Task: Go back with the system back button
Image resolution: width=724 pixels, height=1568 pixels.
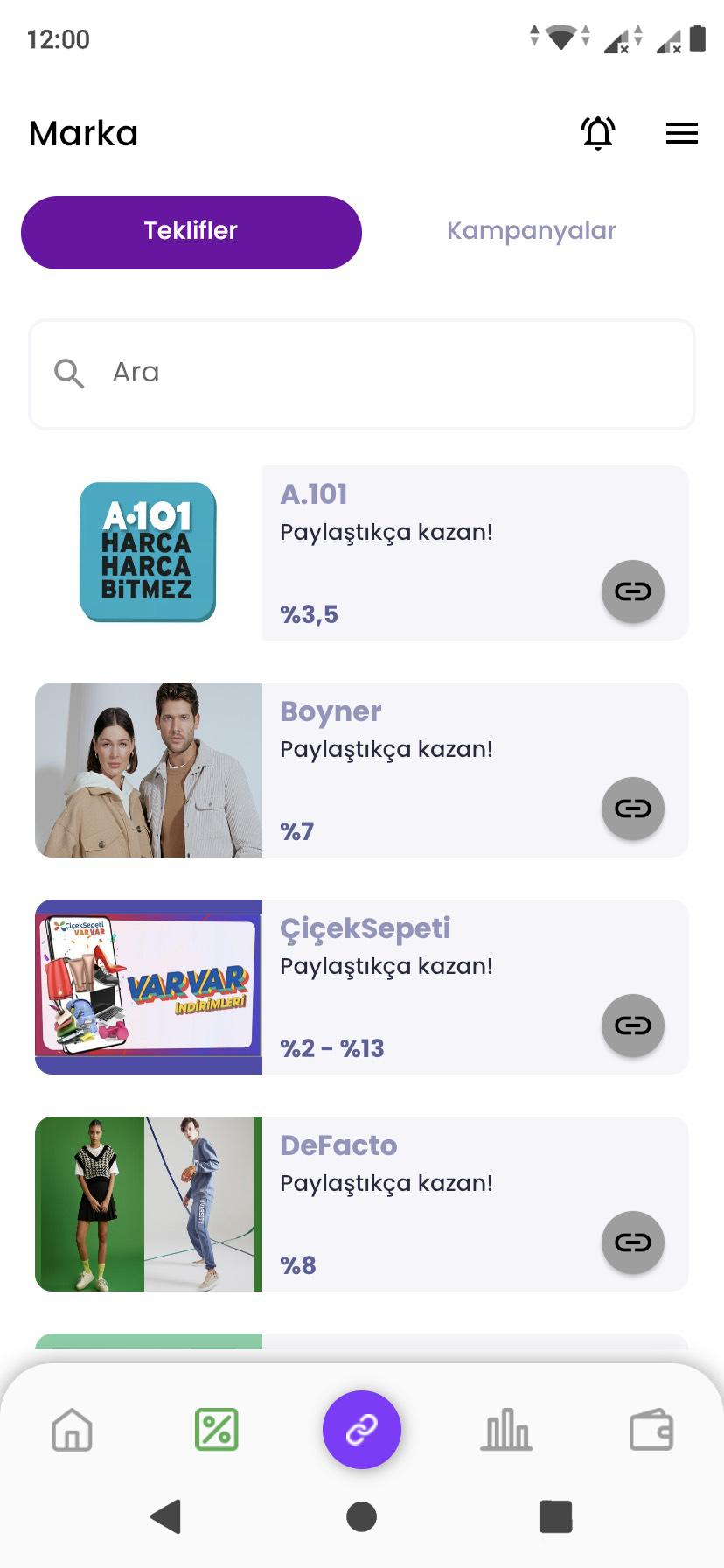Action: 166,1516
